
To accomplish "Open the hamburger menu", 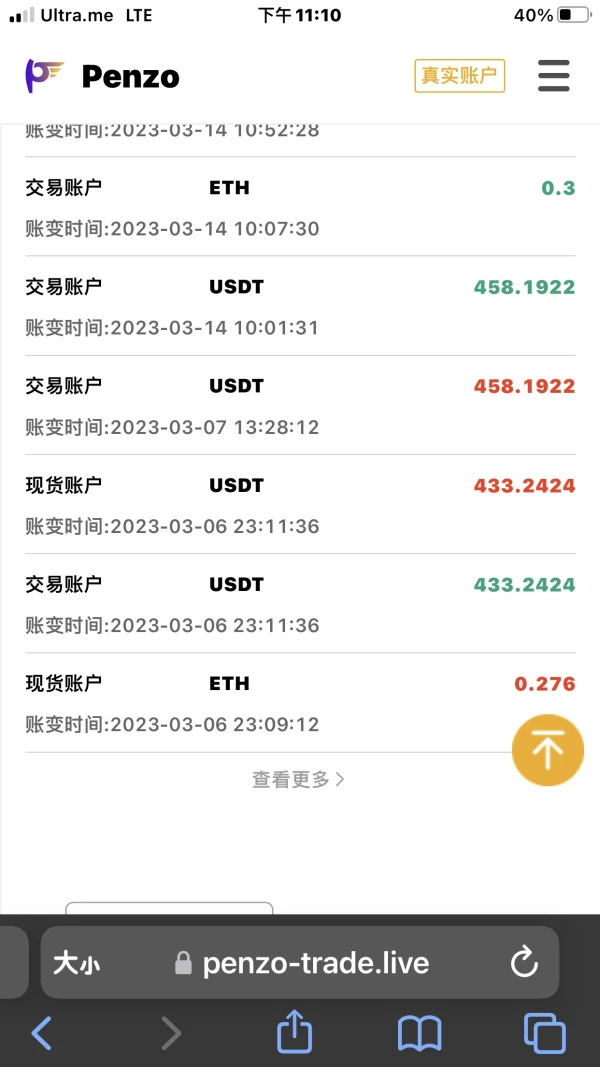I will click(553, 76).
